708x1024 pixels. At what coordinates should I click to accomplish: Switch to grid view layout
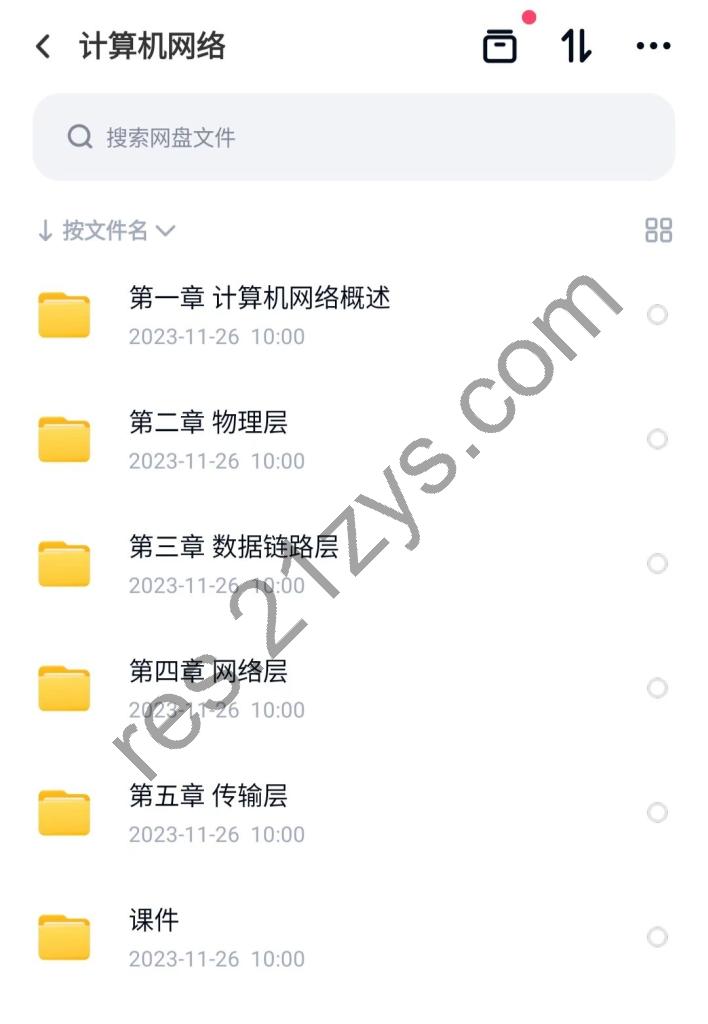point(658,231)
